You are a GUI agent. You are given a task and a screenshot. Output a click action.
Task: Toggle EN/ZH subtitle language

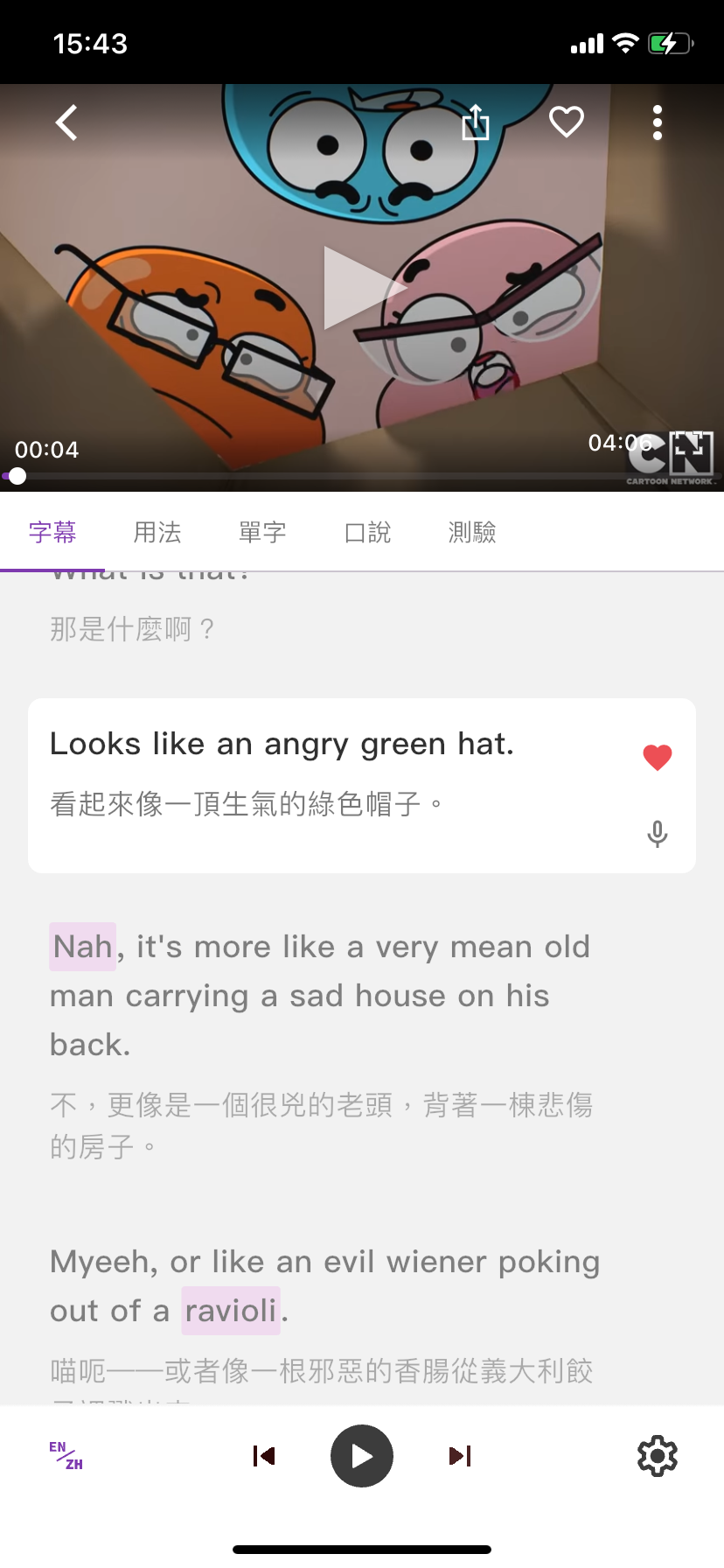pos(66,1456)
